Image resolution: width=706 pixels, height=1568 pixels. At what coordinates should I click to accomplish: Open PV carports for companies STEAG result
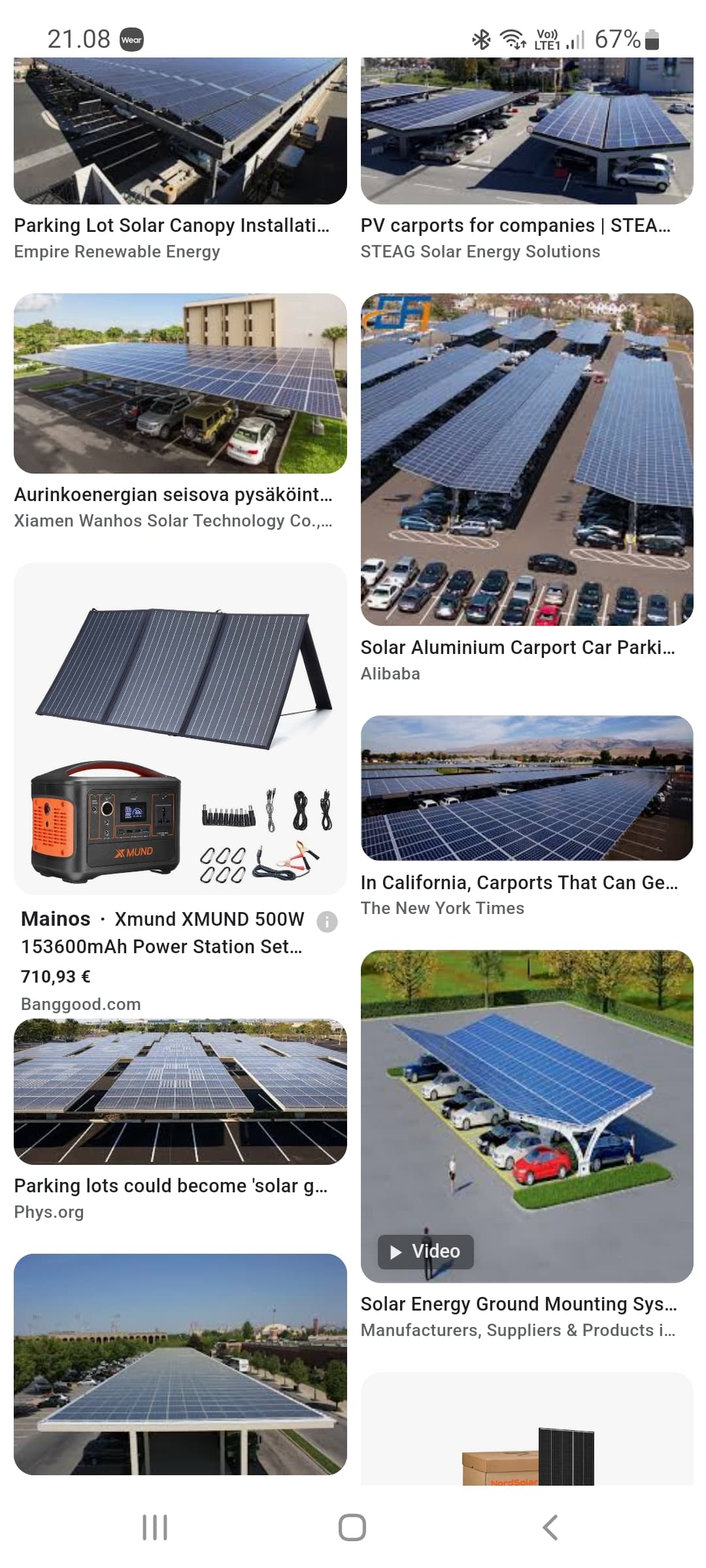pyautogui.click(x=526, y=131)
